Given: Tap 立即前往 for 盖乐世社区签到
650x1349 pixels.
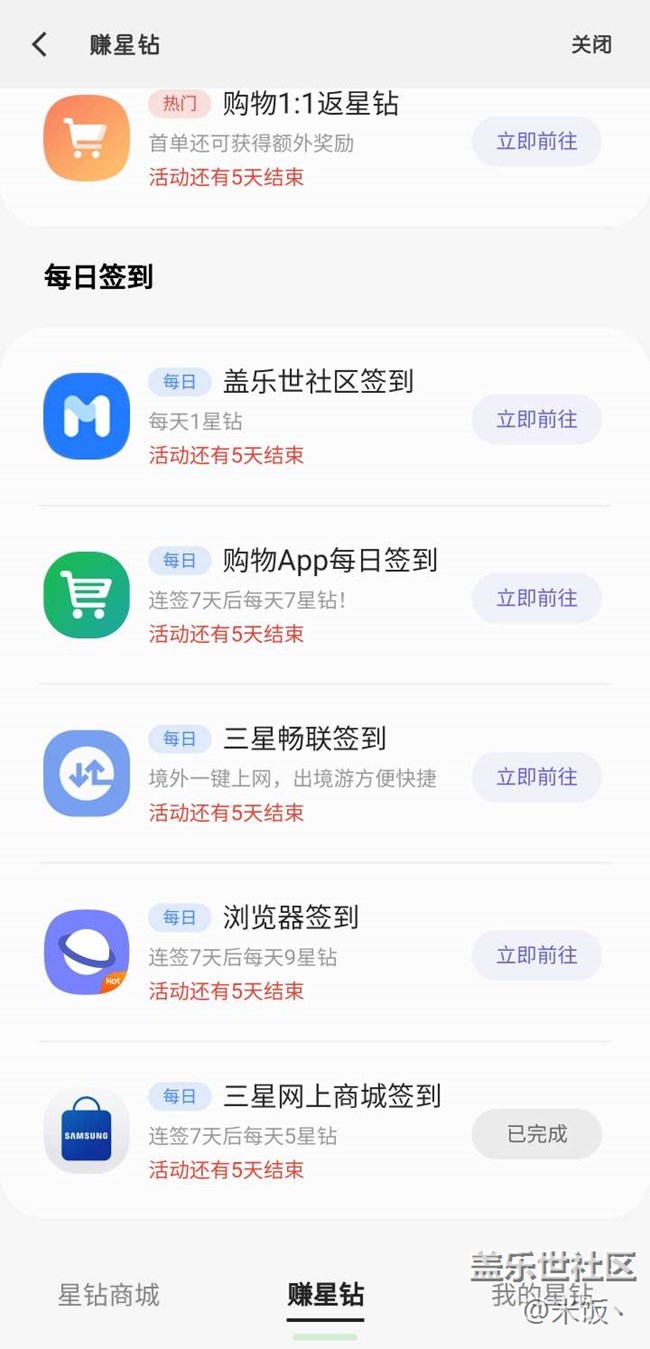Looking at the screenshot, I should (x=537, y=419).
